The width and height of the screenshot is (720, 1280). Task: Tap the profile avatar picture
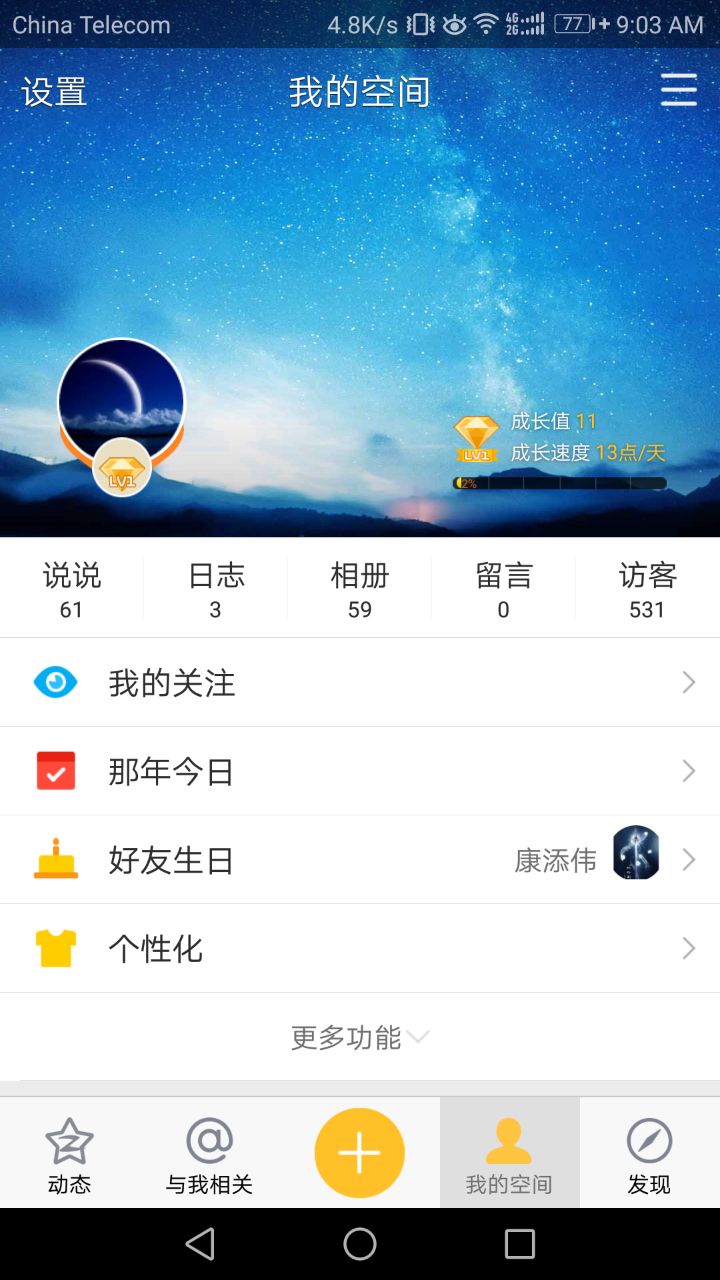(x=121, y=402)
